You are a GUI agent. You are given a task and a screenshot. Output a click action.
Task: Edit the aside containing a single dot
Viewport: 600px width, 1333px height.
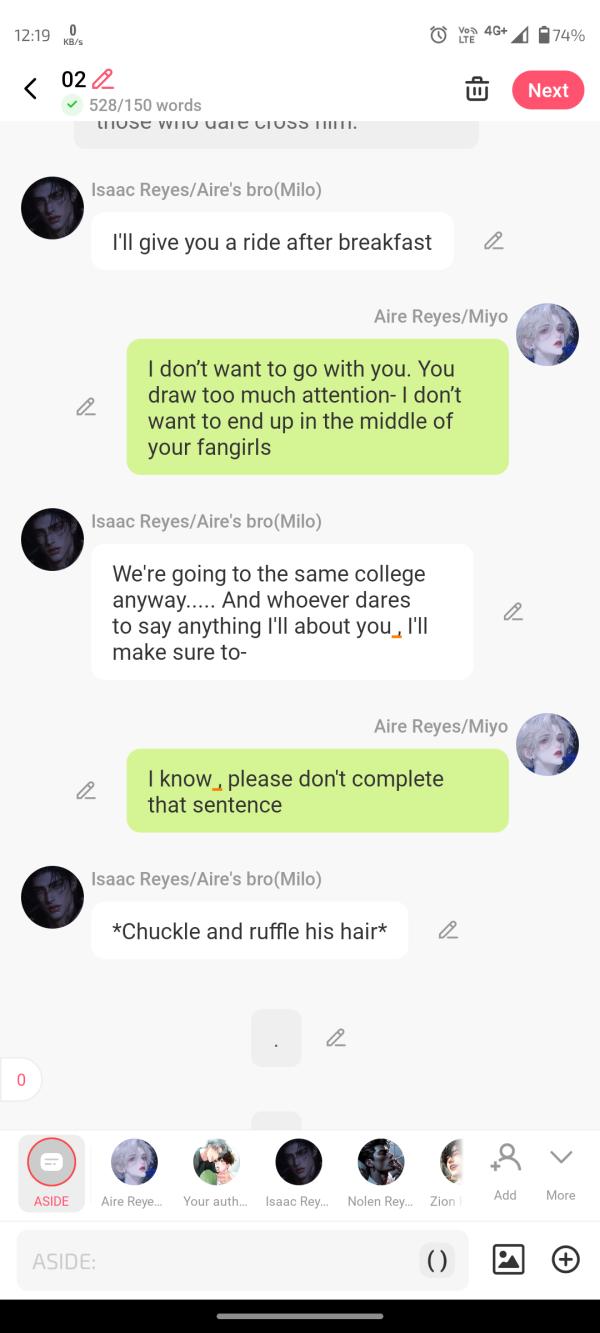336,1038
